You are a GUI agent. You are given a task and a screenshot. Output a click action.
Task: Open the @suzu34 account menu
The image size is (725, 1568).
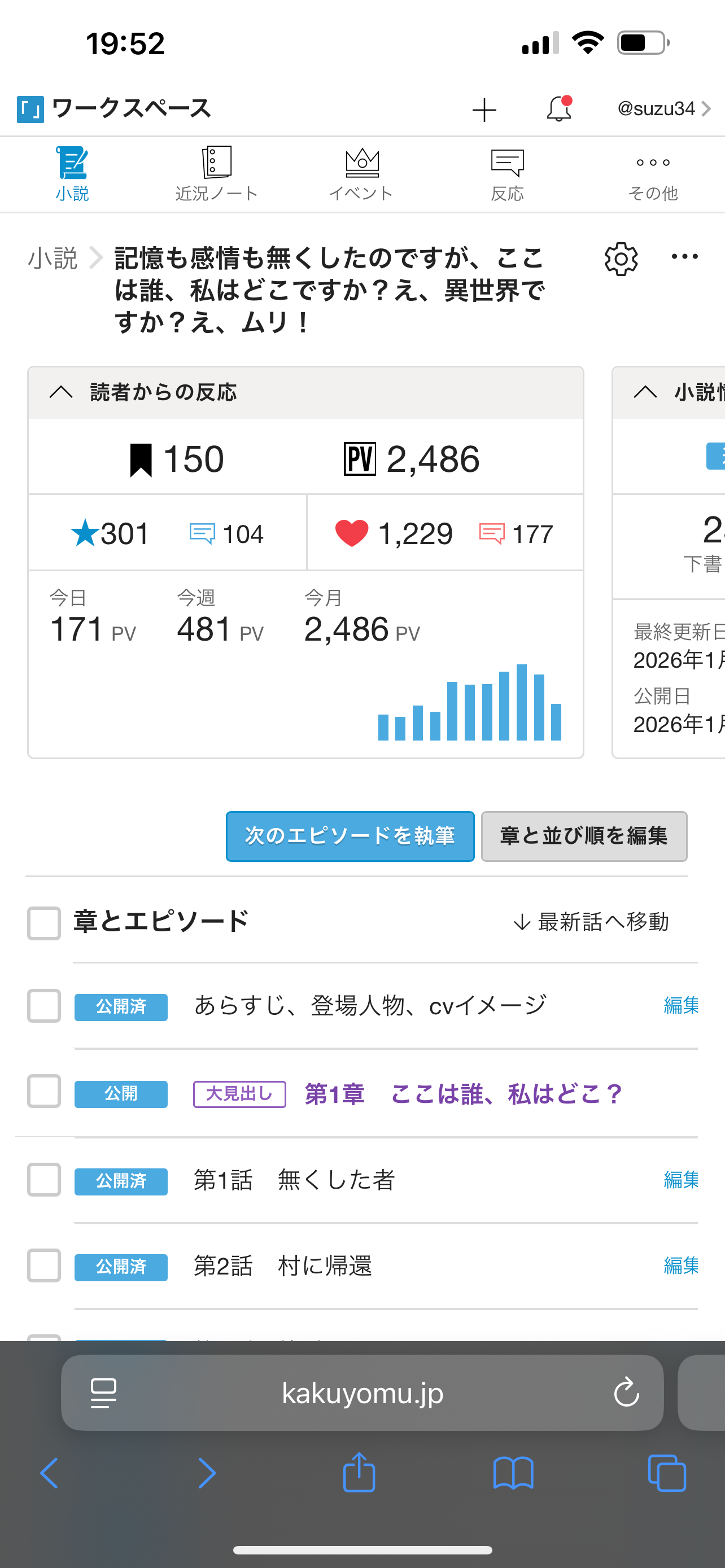click(663, 109)
